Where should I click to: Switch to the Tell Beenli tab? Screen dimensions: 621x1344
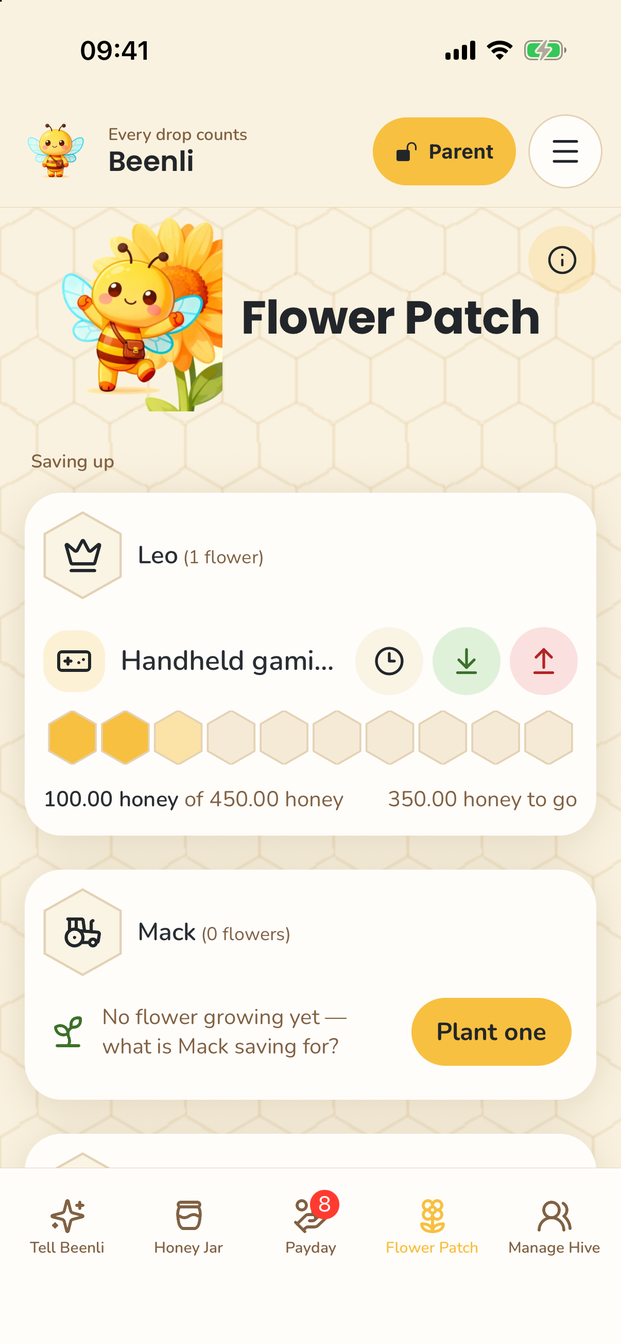point(67,1227)
